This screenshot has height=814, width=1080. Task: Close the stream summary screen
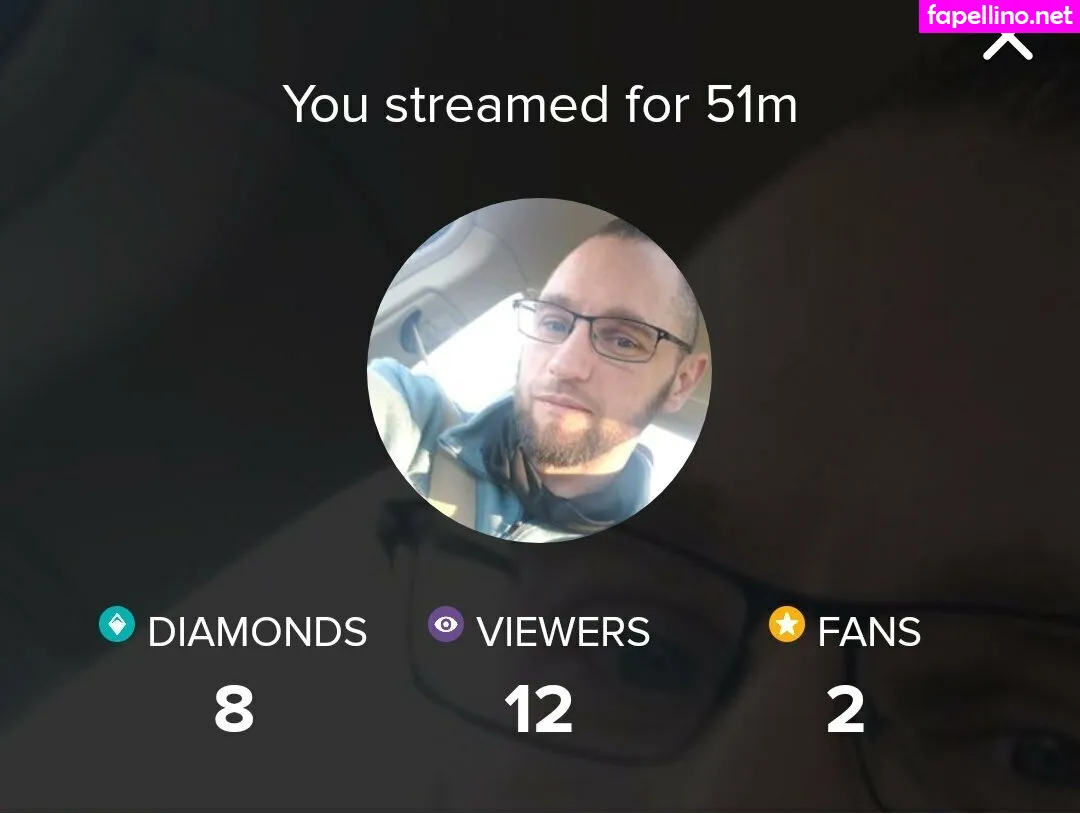pos(1007,45)
